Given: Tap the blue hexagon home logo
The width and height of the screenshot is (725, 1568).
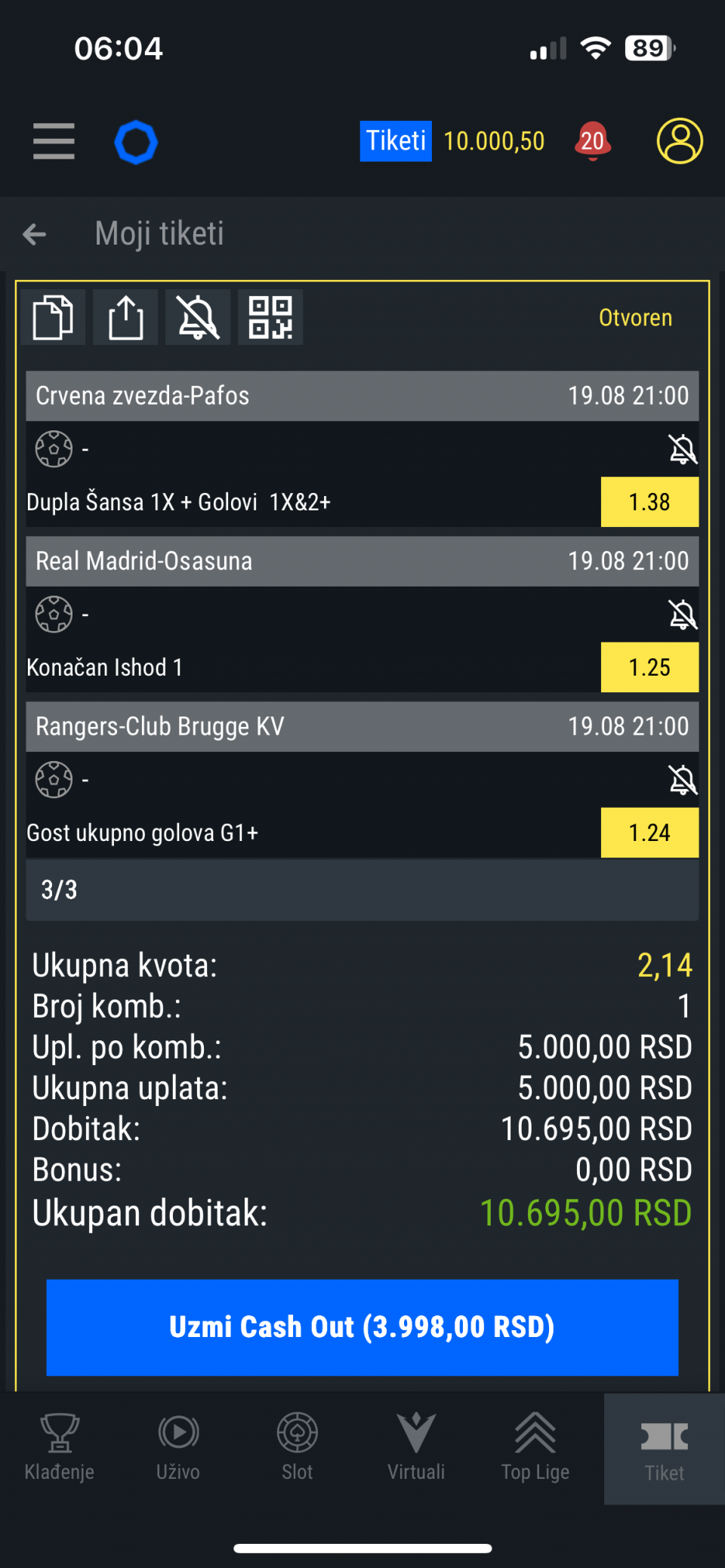Looking at the screenshot, I should [x=136, y=142].
